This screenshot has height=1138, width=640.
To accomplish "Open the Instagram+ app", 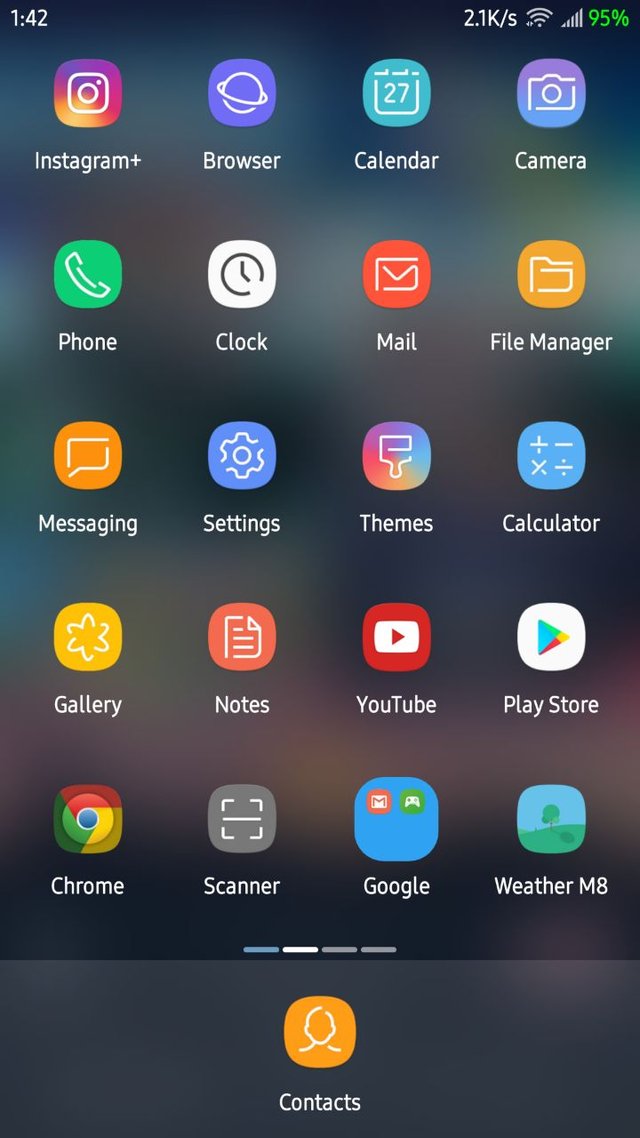I will coord(88,93).
